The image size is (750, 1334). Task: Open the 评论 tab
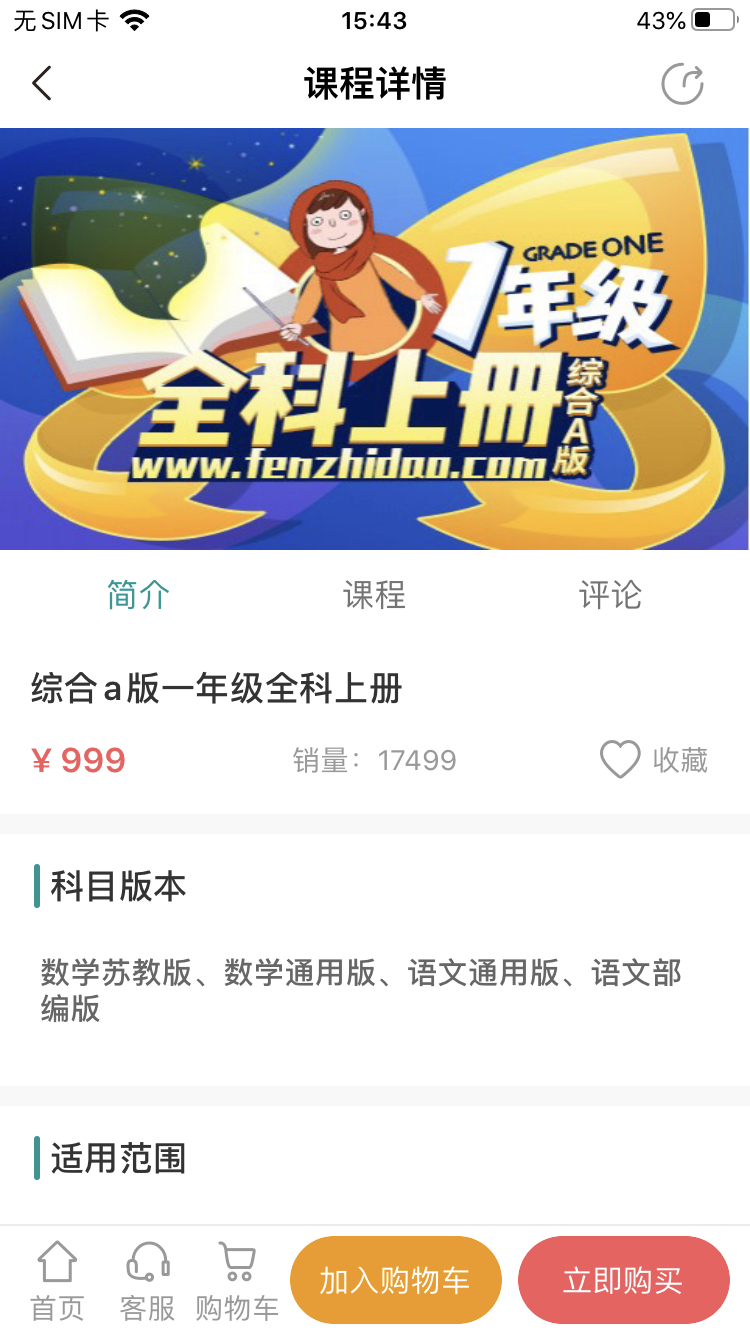point(610,595)
